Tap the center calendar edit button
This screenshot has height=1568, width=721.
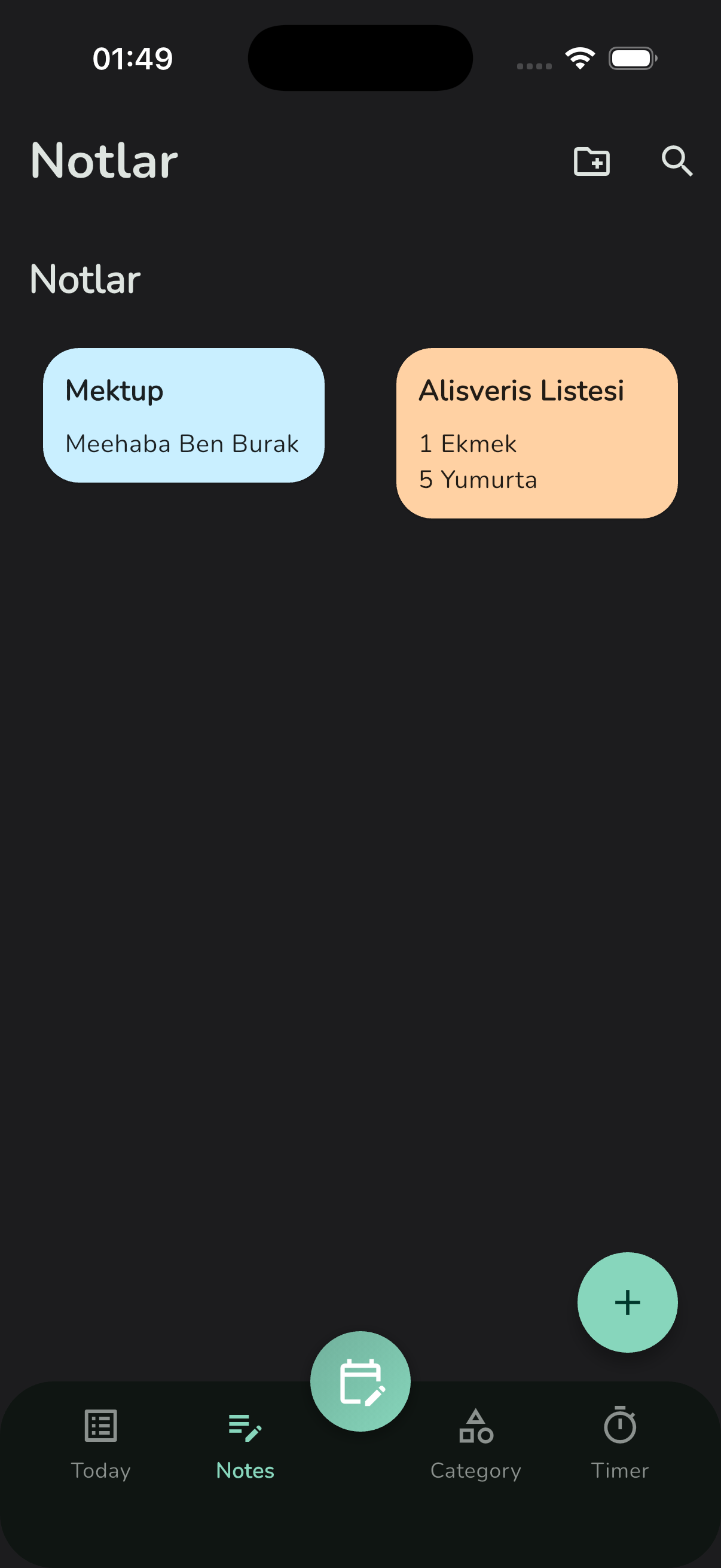360,1381
